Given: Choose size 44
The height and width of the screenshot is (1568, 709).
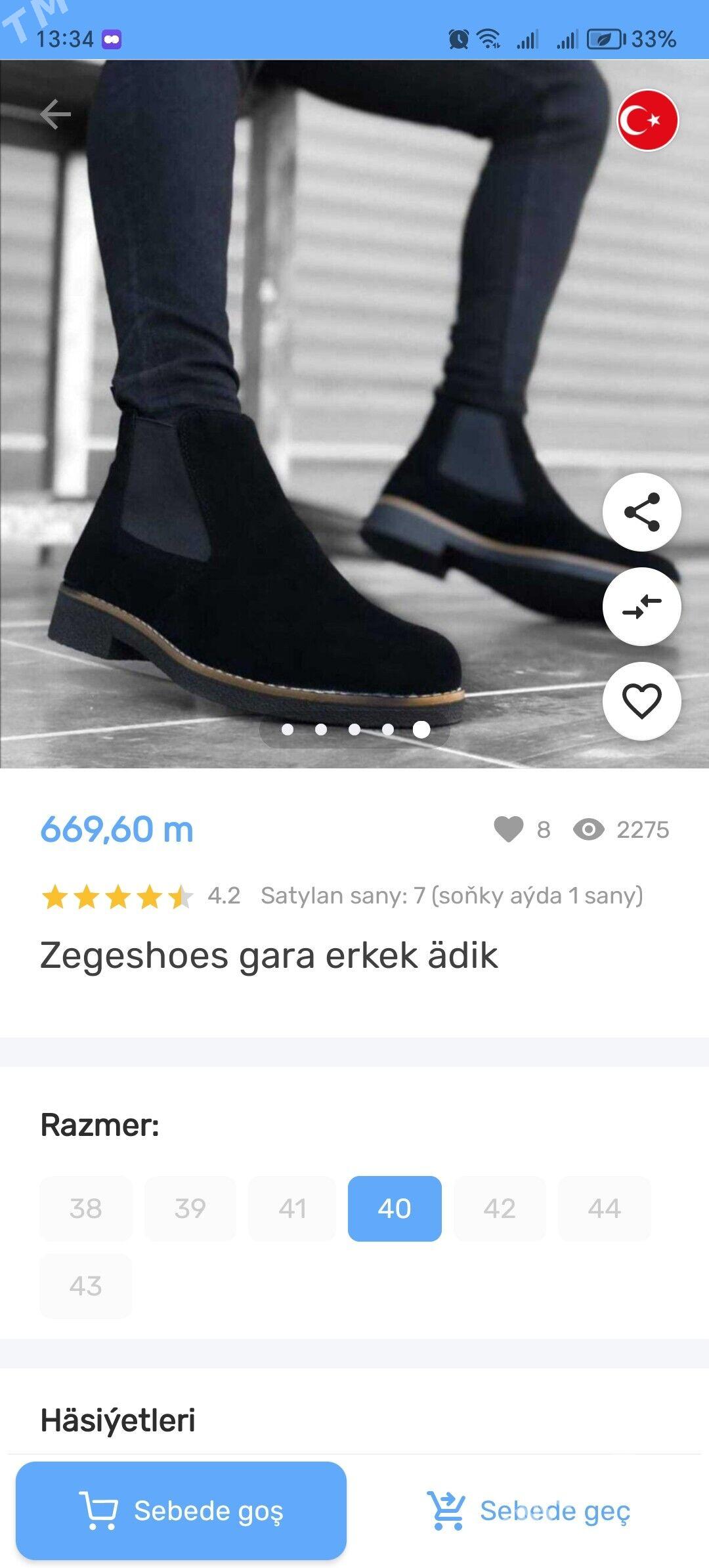Looking at the screenshot, I should pos(604,1208).
